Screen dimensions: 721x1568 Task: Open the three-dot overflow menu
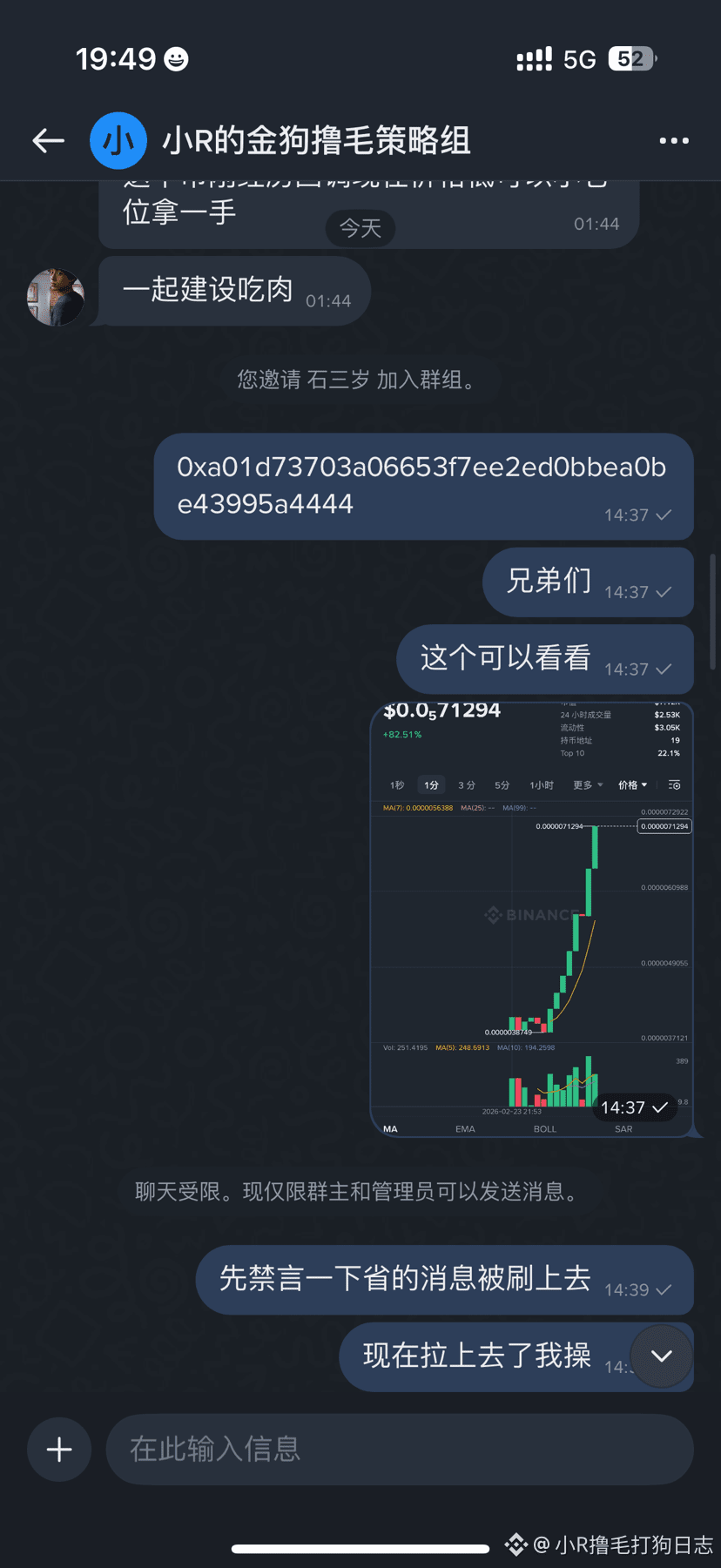674,140
